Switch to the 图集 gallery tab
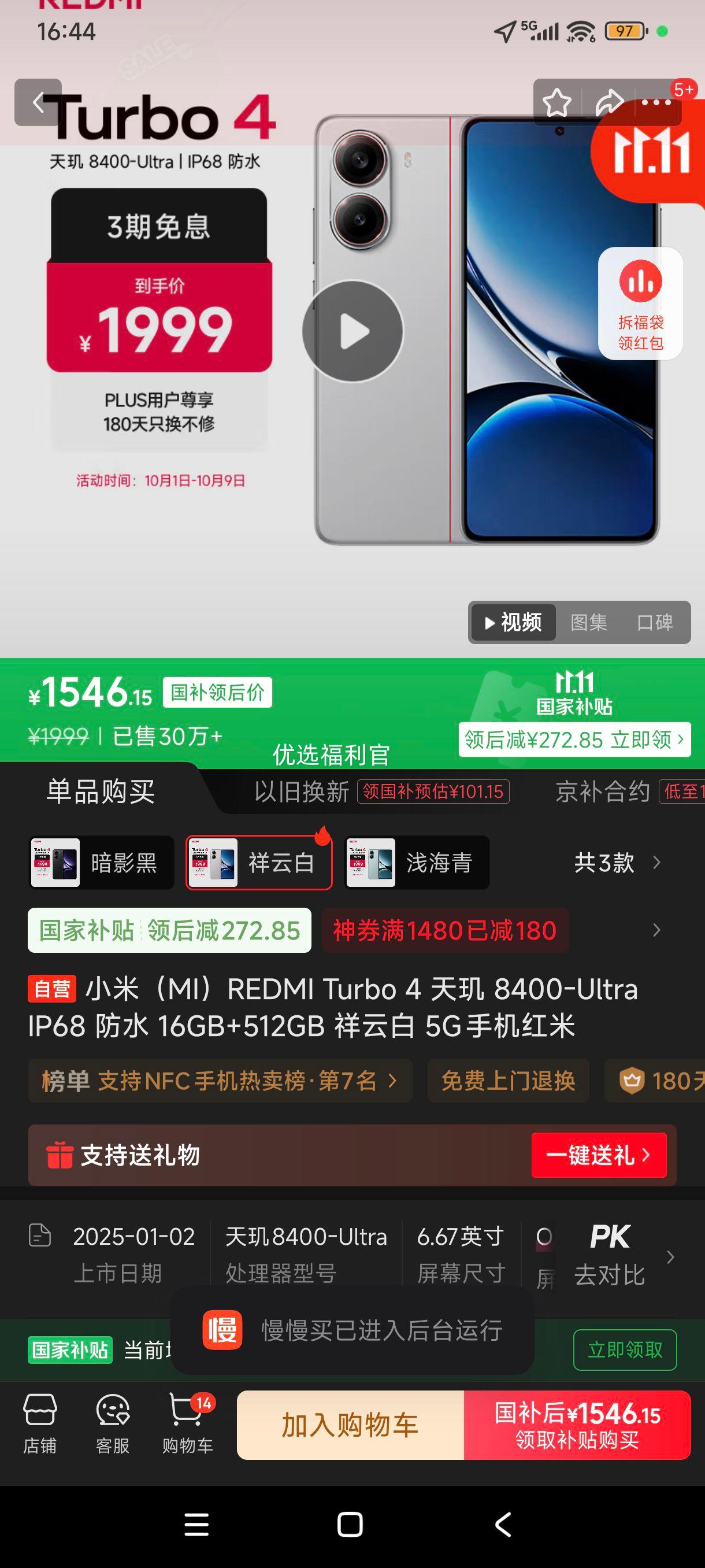 coord(588,622)
